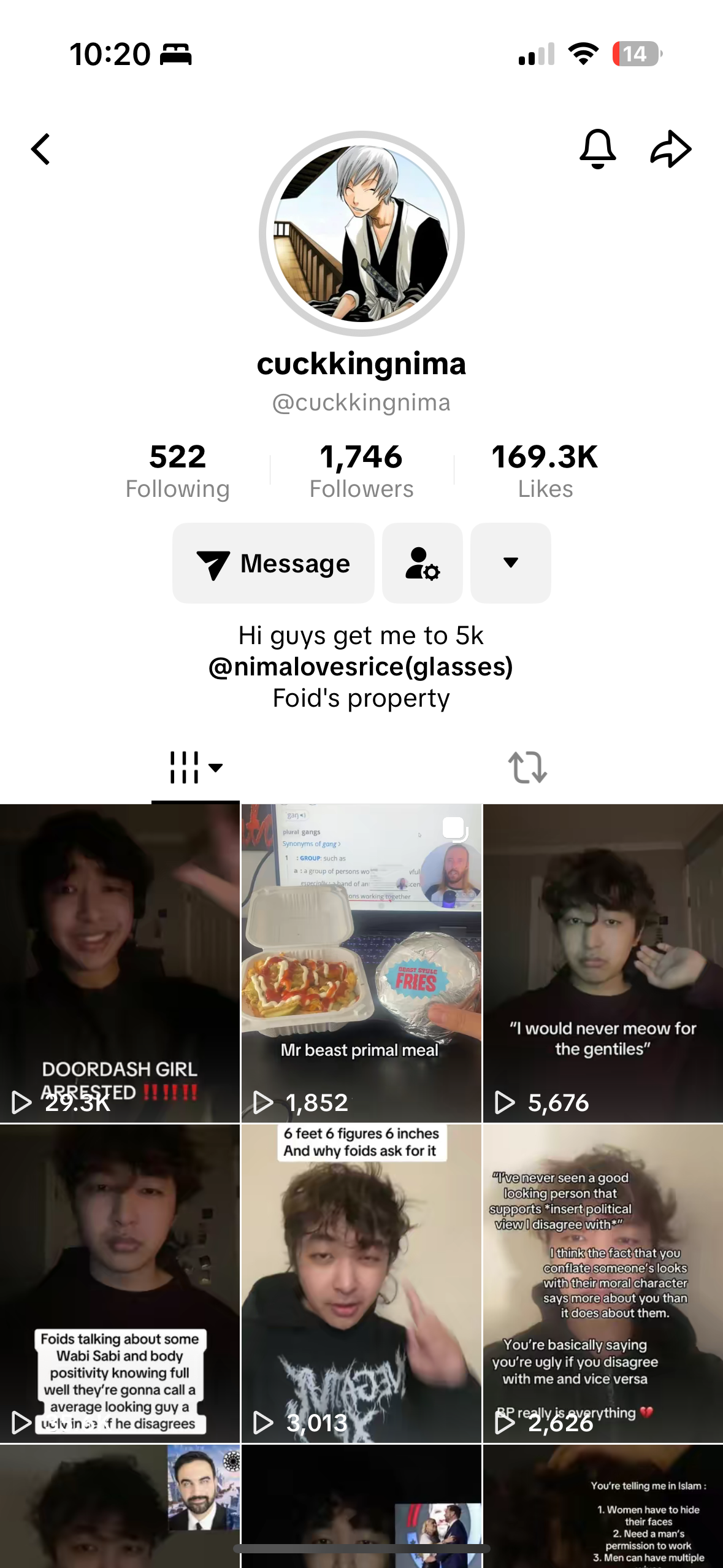Image resolution: width=723 pixels, height=1568 pixels.
Task: Open the Wabi Sabi and body positivity video
Action: pos(120,1282)
